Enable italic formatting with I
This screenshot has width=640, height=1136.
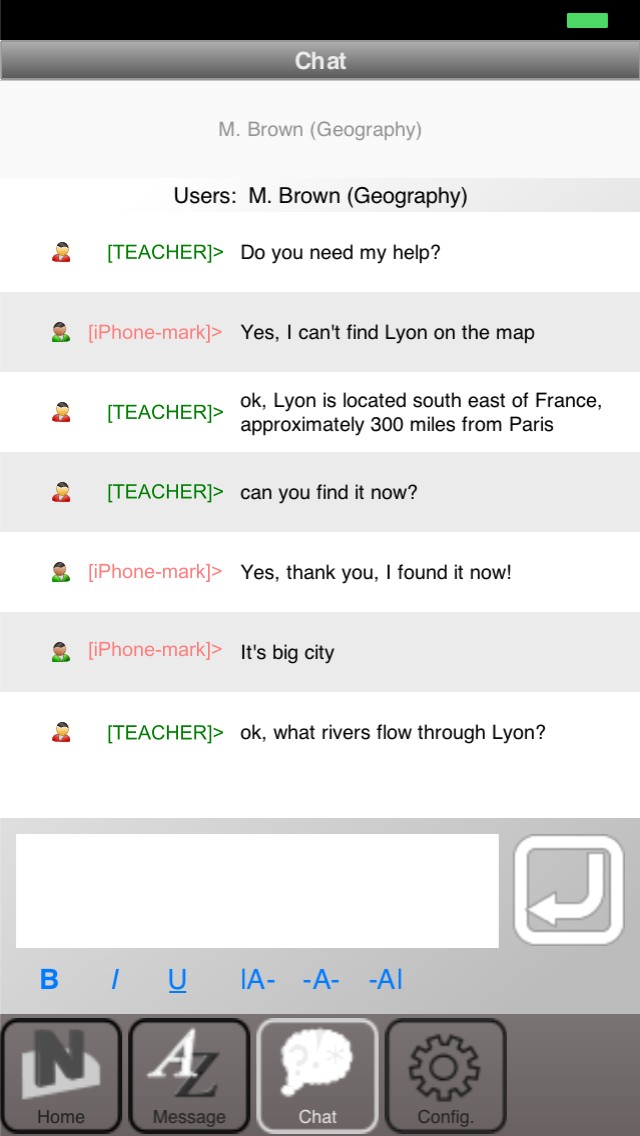click(115, 980)
